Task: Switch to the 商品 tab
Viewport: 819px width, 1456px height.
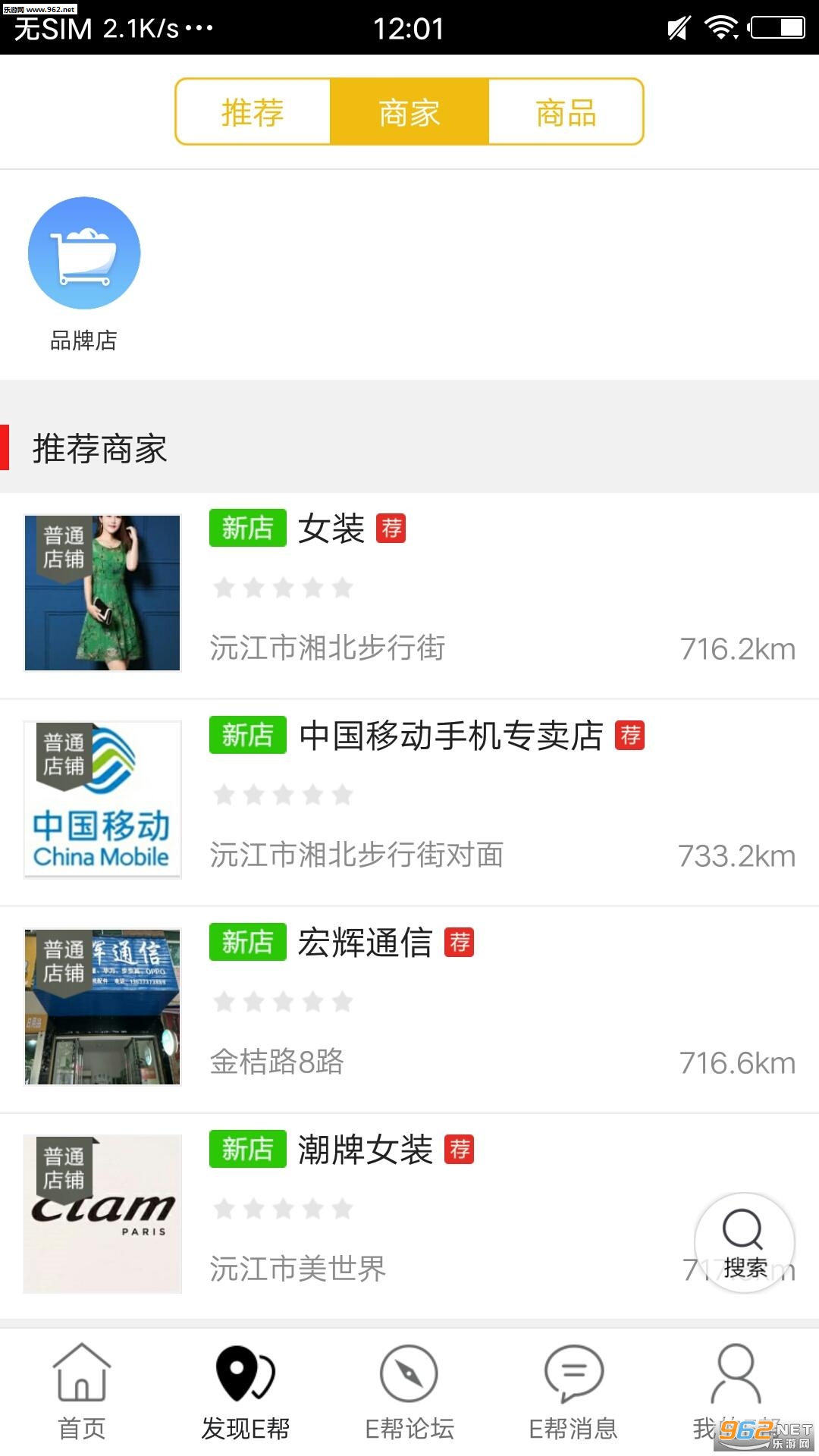Action: point(566,112)
